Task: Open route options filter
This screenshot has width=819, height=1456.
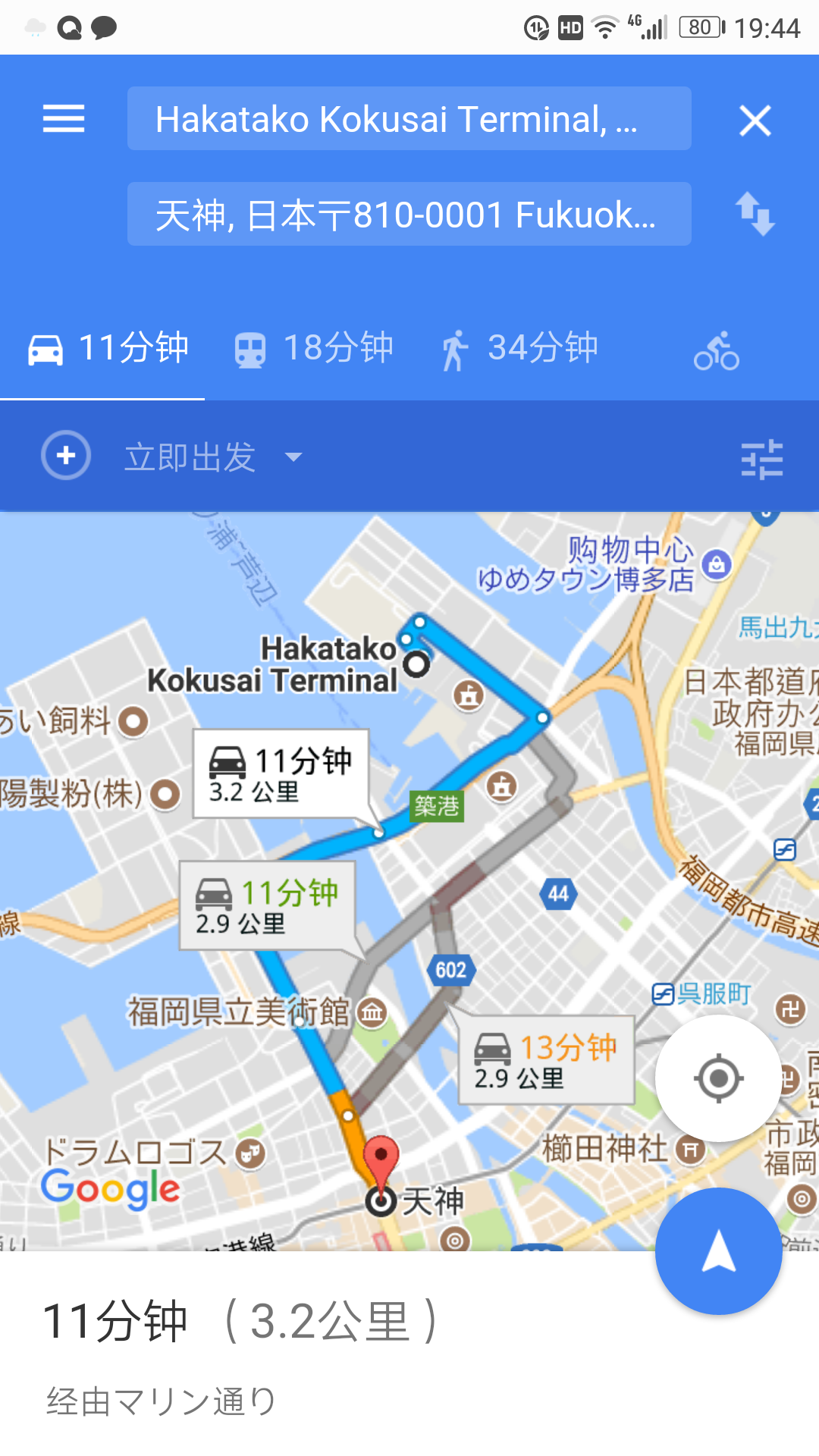Action: [761, 459]
